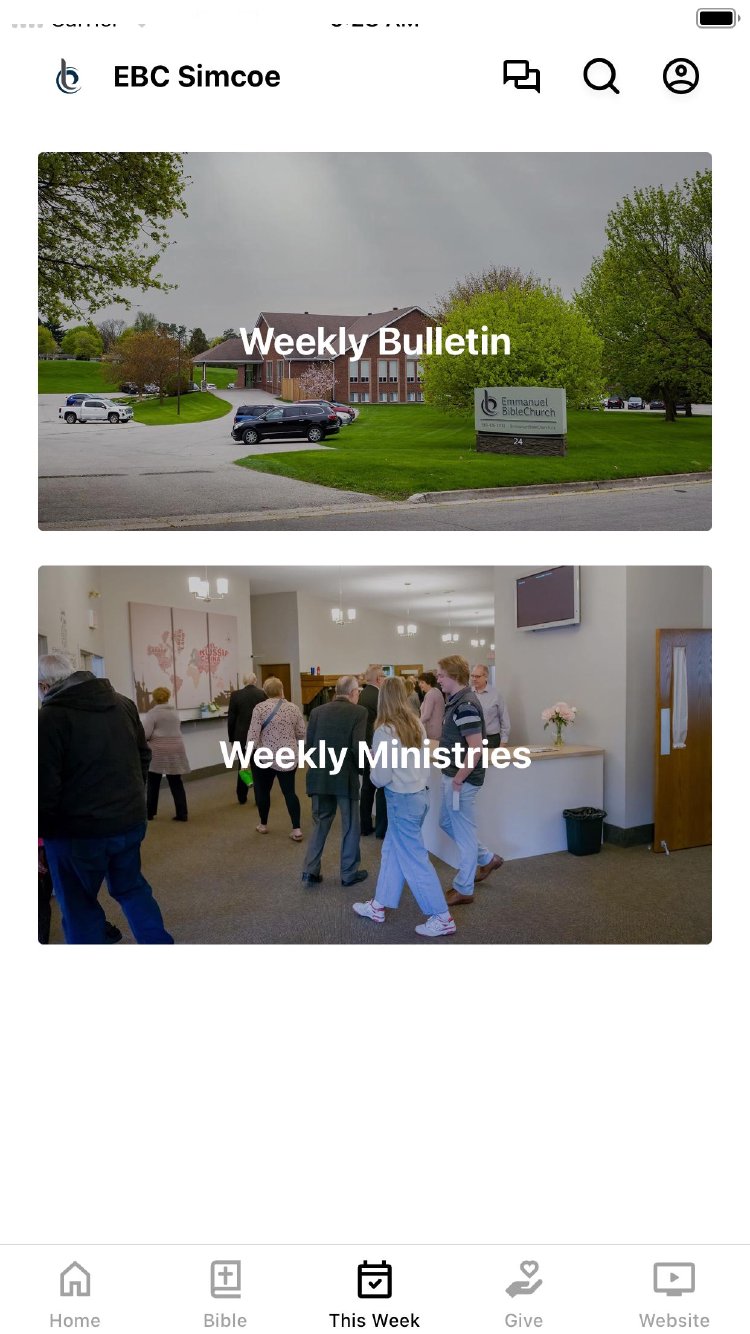Open the Weekly Ministries card
The height and width of the screenshot is (1334, 750).
pyautogui.click(x=375, y=754)
